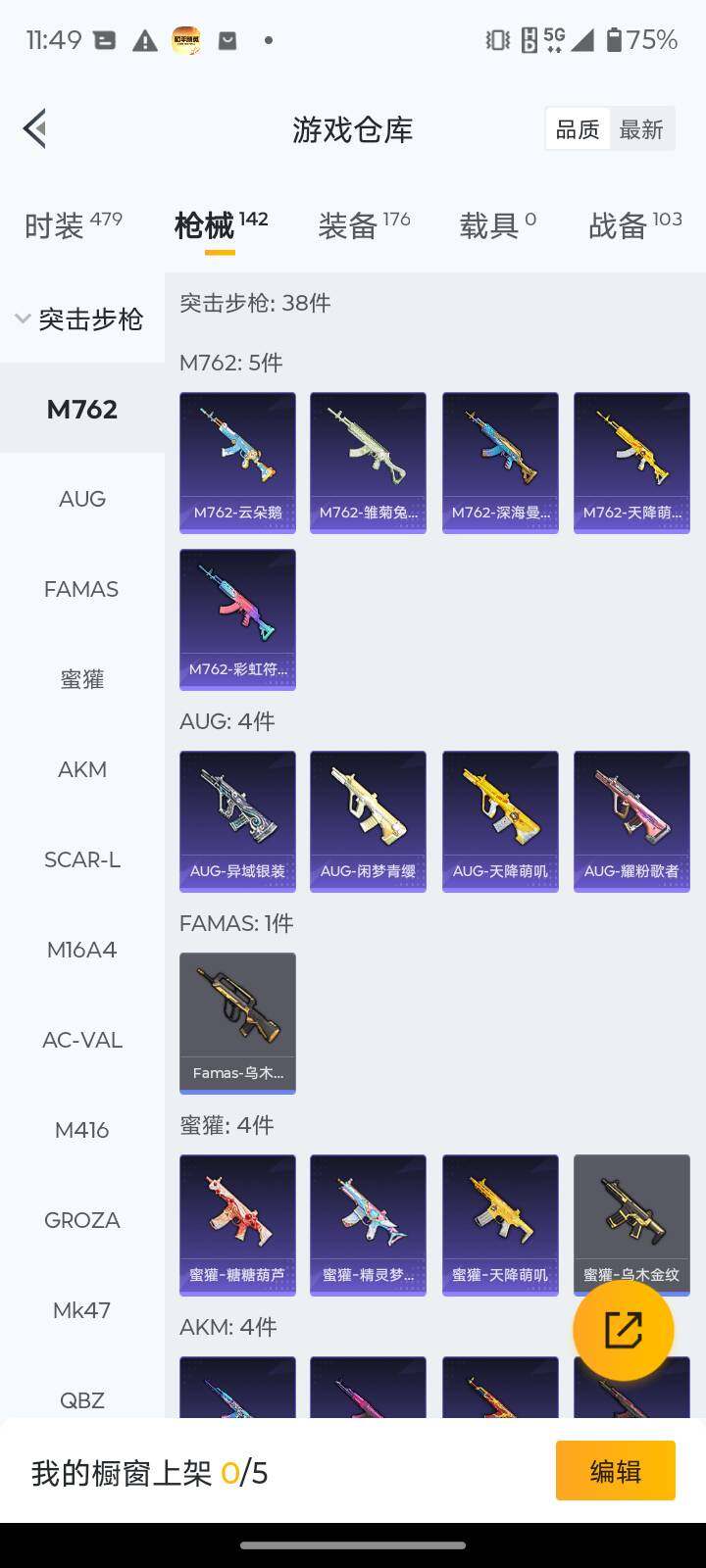Image resolution: width=706 pixels, height=1568 pixels.
Task: Select GROZA in the weapon list
Action: point(82,1220)
